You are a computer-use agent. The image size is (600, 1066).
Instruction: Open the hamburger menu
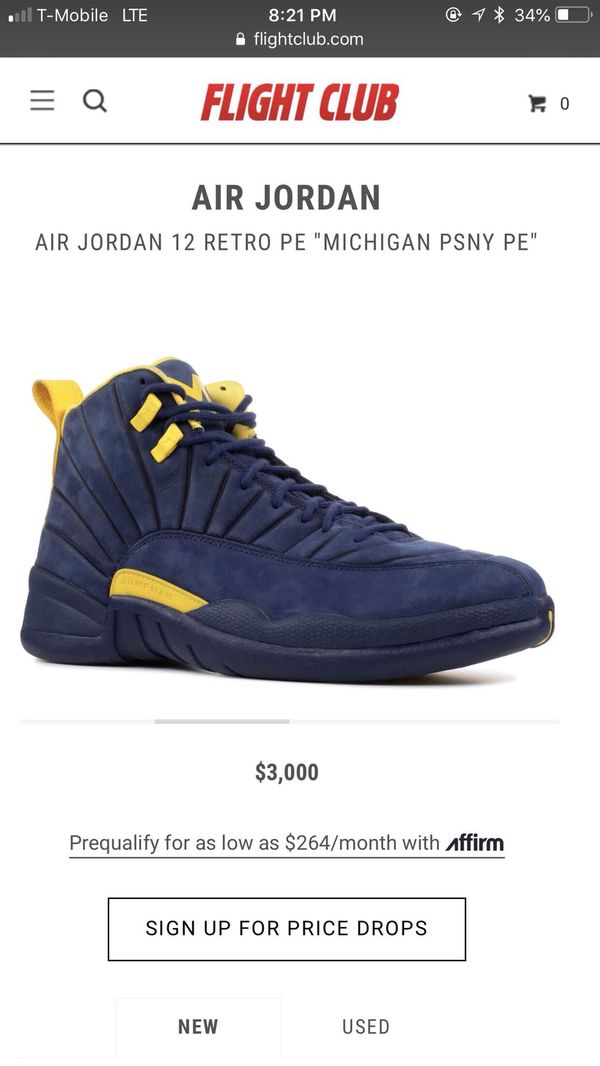pyautogui.click(x=42, y=100)
